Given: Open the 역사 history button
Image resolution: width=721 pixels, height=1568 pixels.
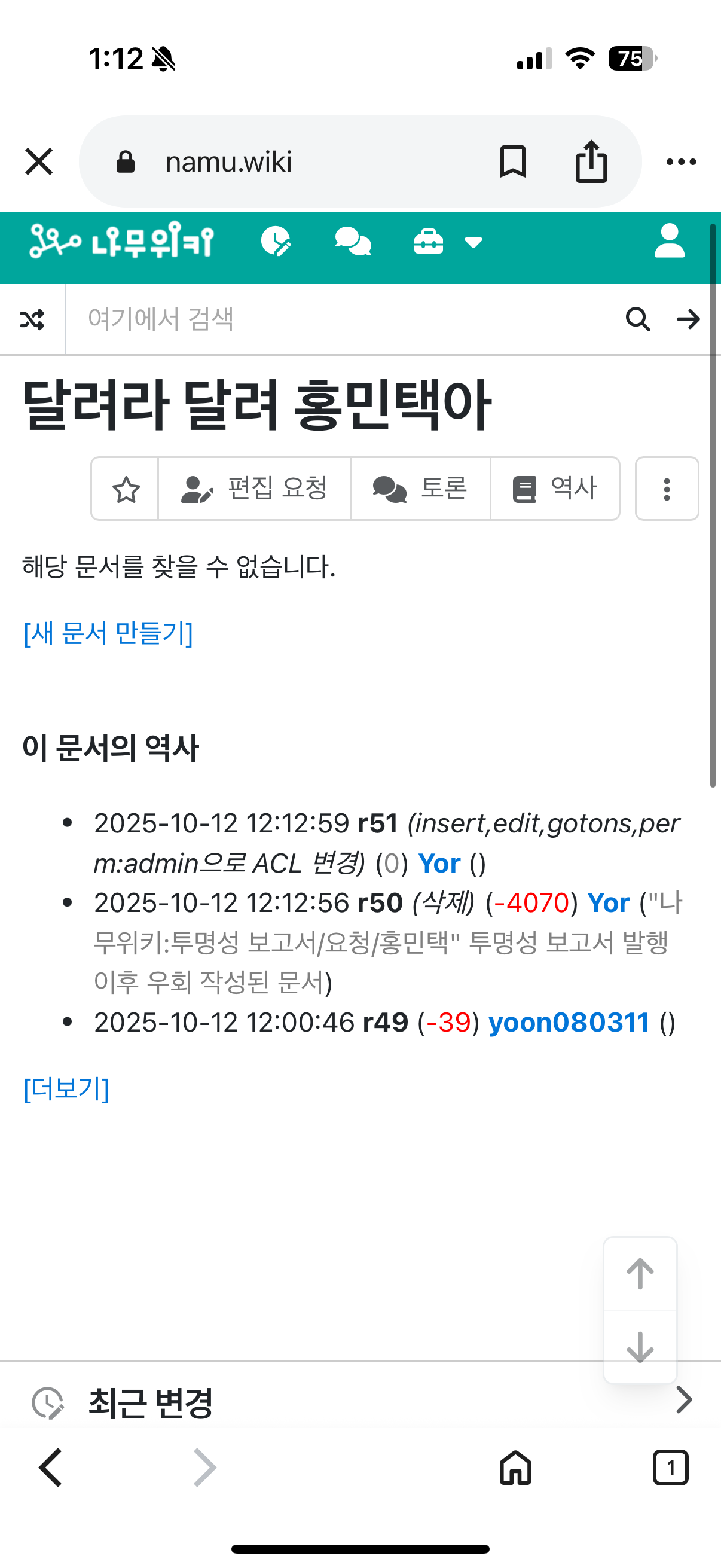Looking at the screenshot, I should point(555,489).
